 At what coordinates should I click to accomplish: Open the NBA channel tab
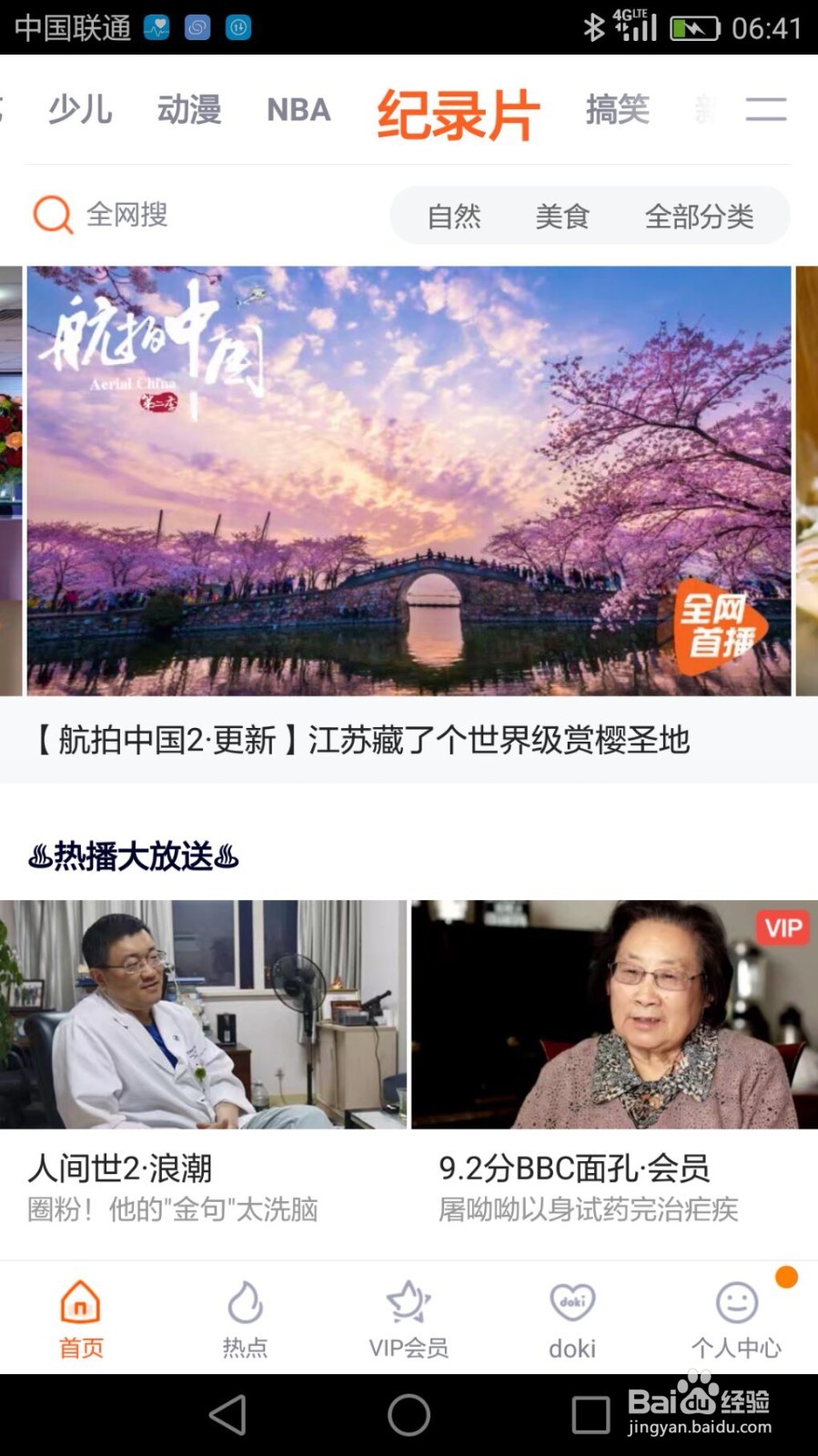298,110
